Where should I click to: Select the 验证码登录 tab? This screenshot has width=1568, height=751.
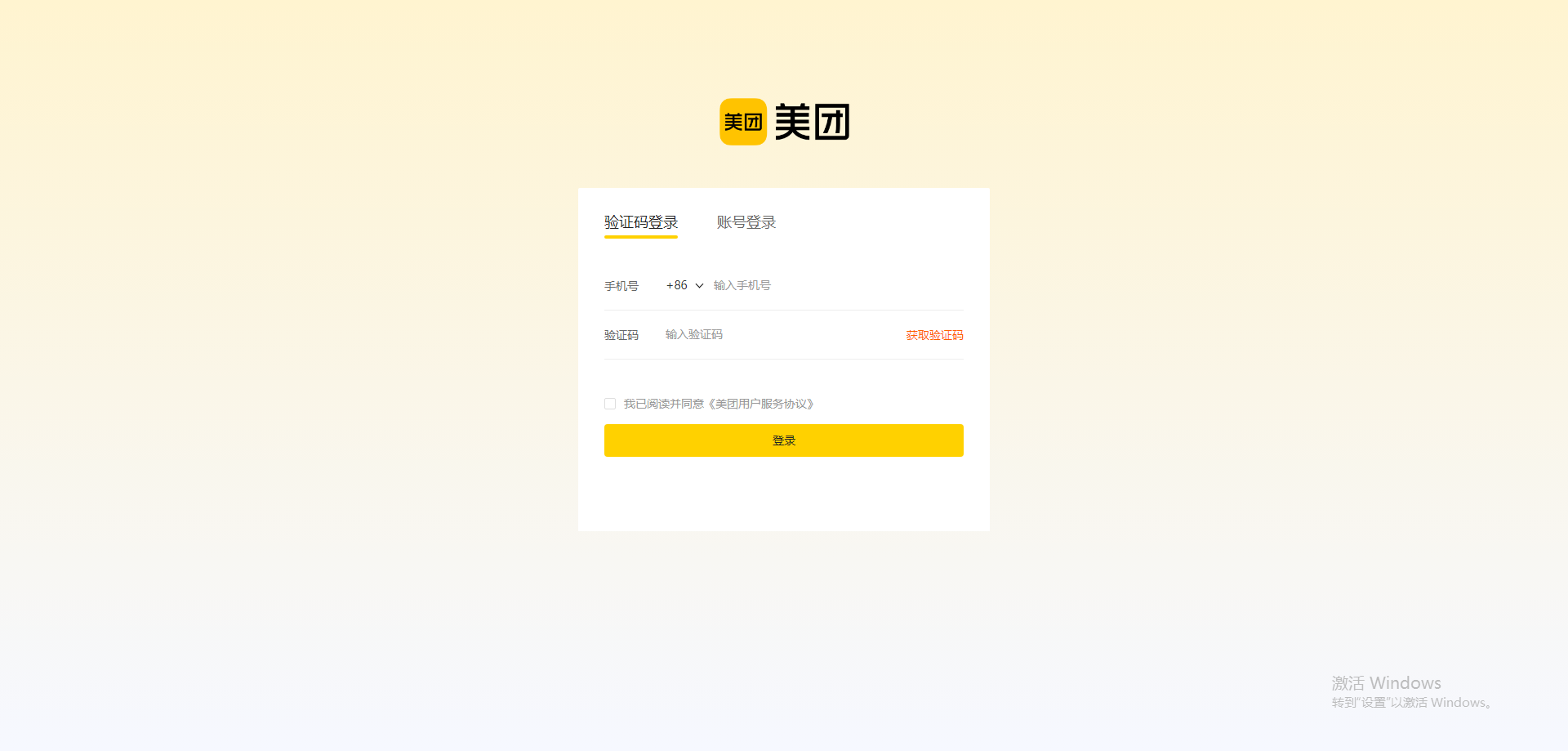pyautogui.click(x=640, y=222)
